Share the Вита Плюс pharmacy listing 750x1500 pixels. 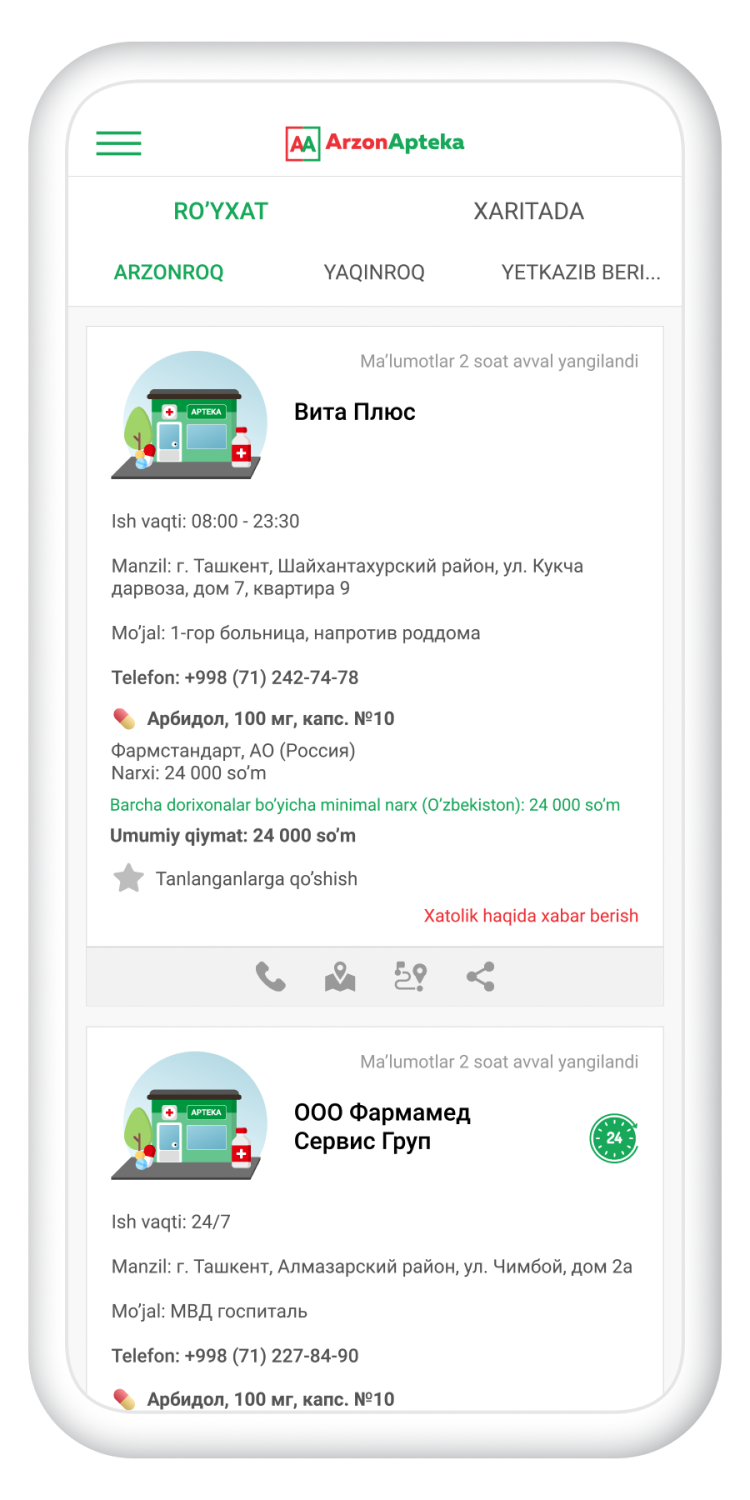(x=480, y=977)
